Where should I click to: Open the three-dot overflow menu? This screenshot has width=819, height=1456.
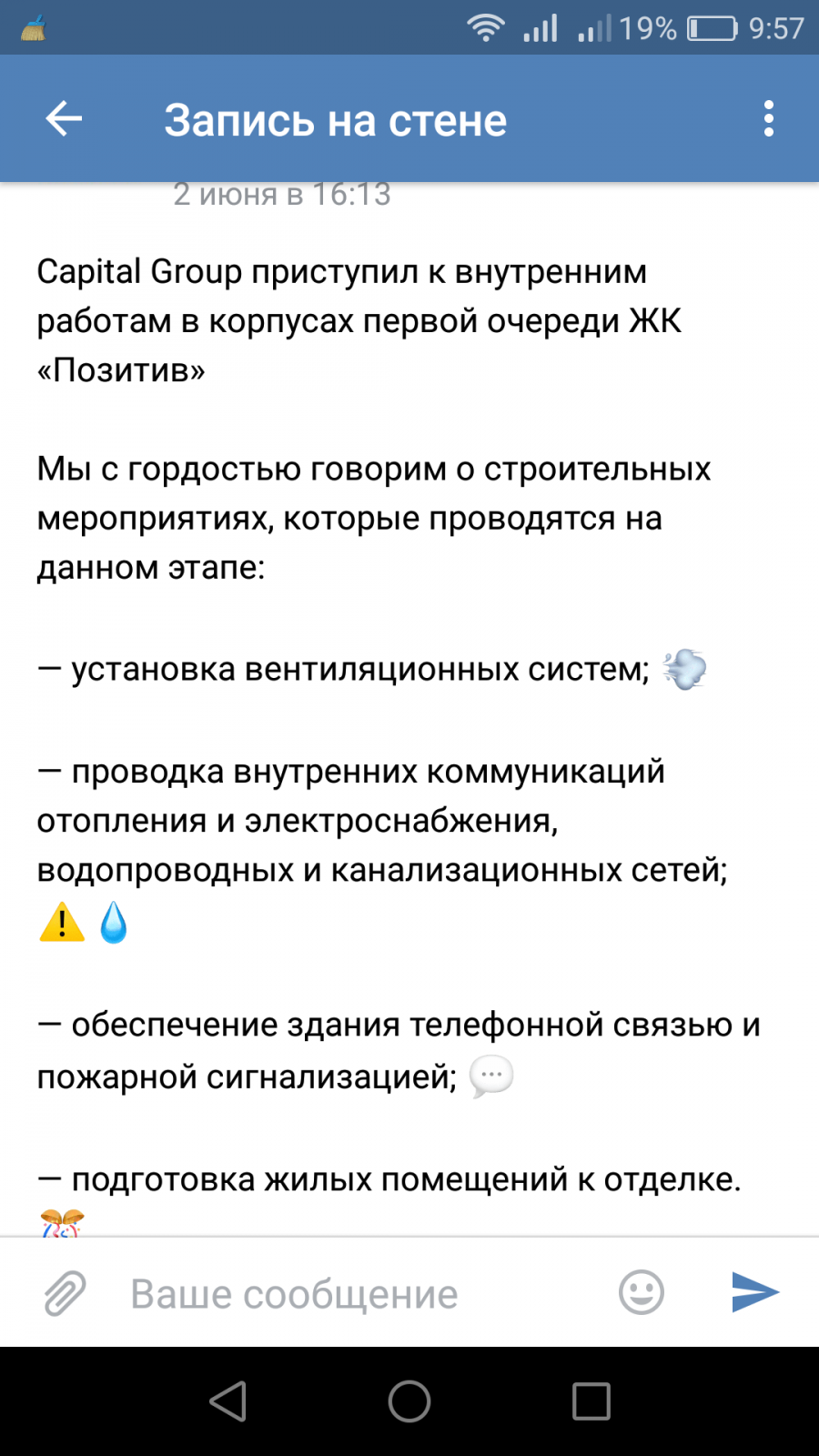point(769,118)
